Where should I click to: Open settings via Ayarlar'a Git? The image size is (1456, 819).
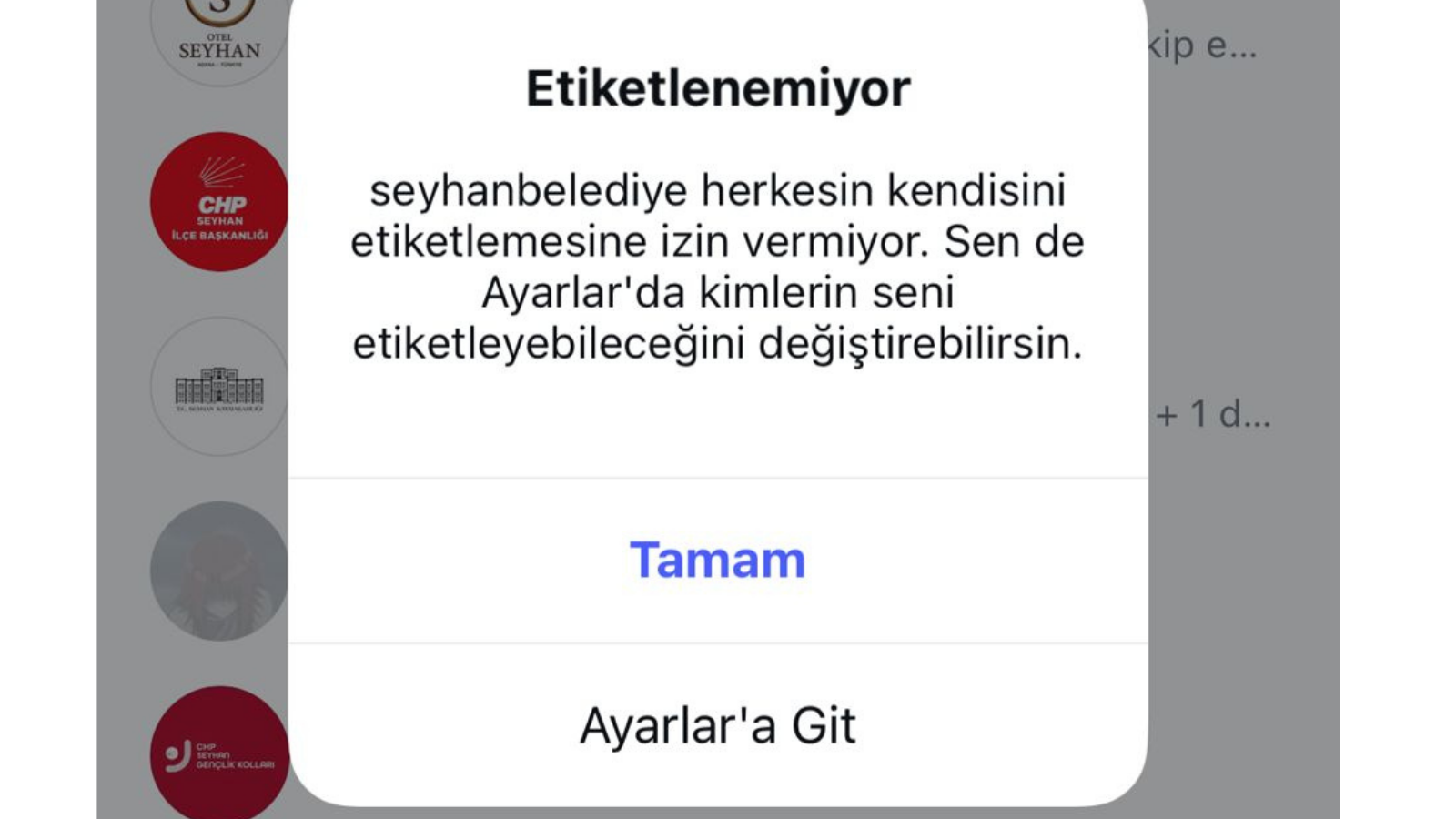tap(717, 725)
